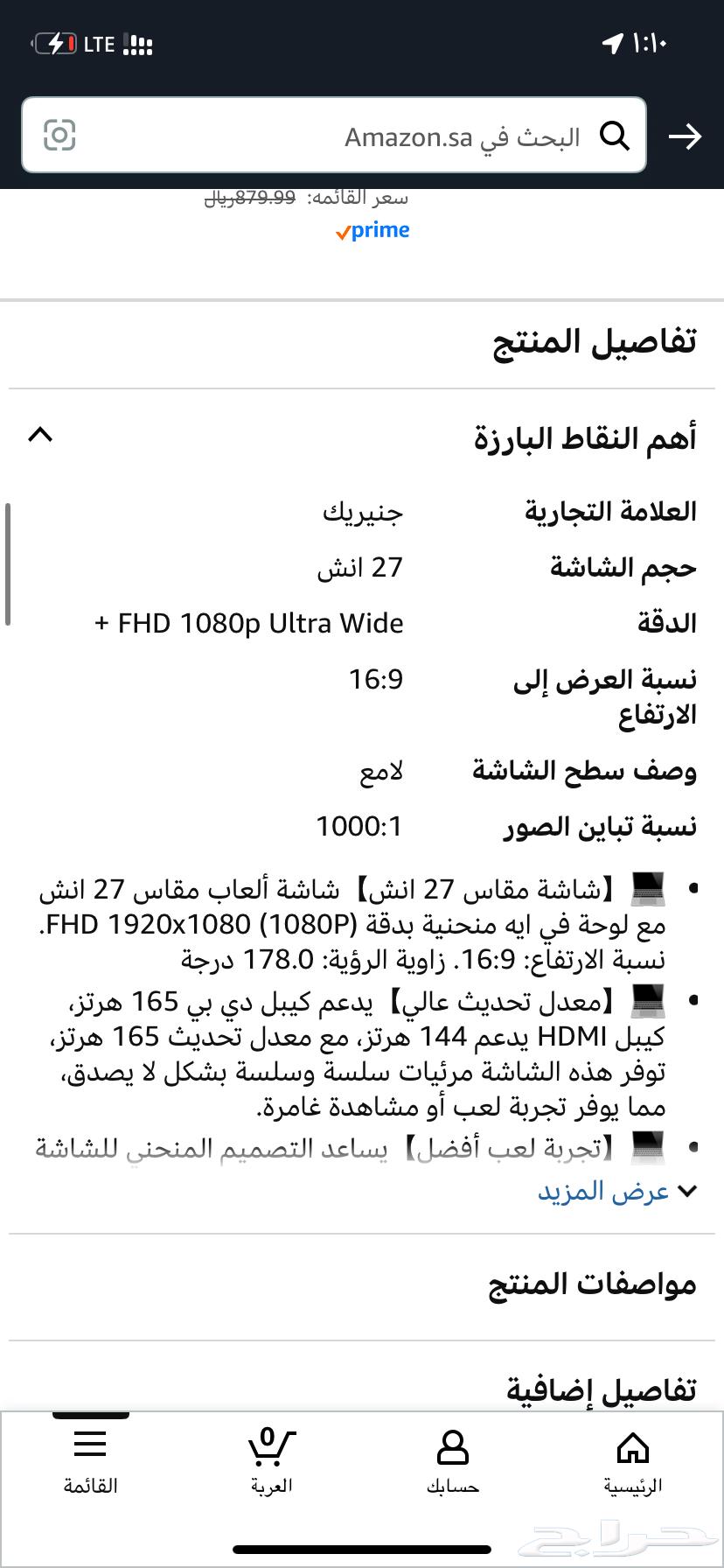Switch to the الرئيسية home tab
Image resolution: width=724 pixels, height=1568 pixels.
tap(632, 1461)
